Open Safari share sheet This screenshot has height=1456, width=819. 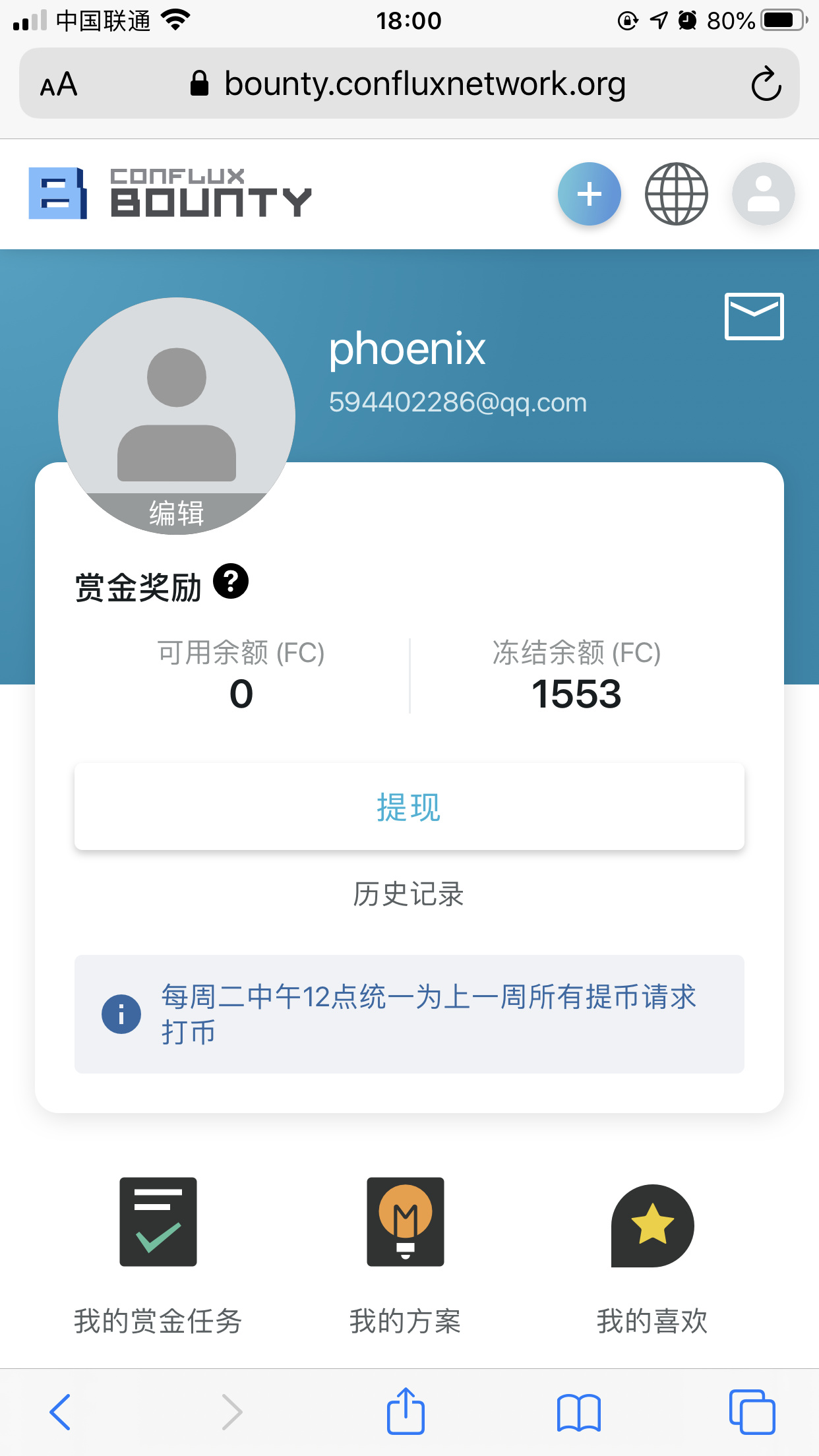(405, 1412)
